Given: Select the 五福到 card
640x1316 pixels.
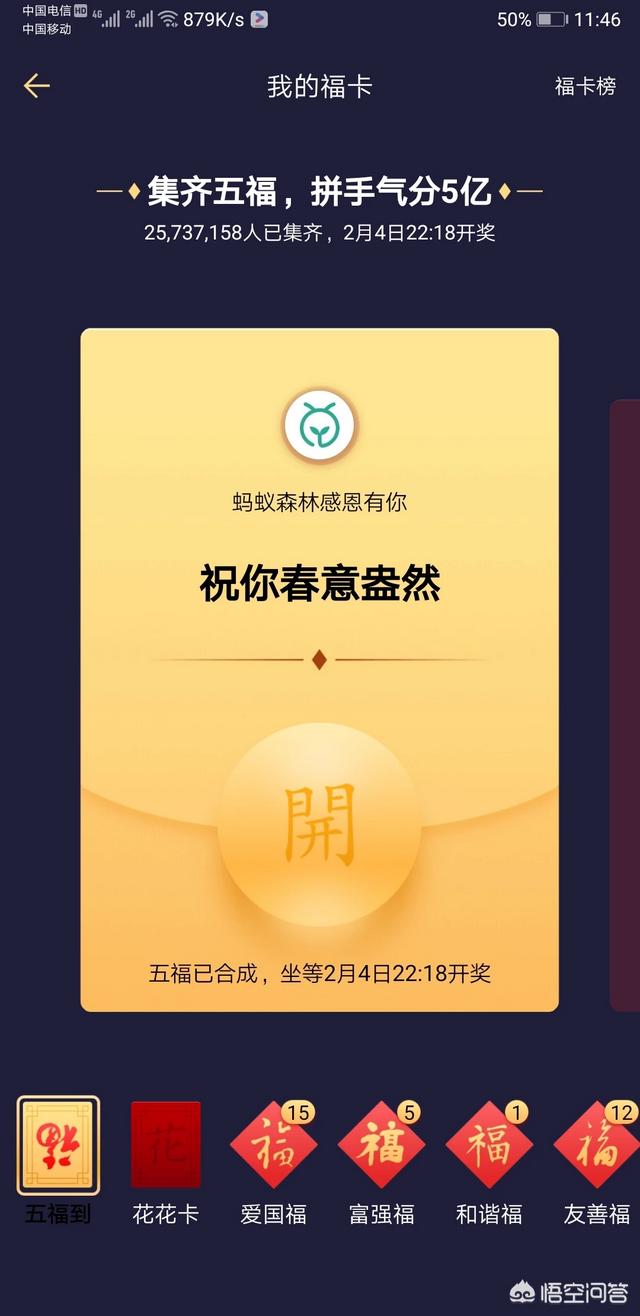Looking at the screenshot, I should point(58,1146).
